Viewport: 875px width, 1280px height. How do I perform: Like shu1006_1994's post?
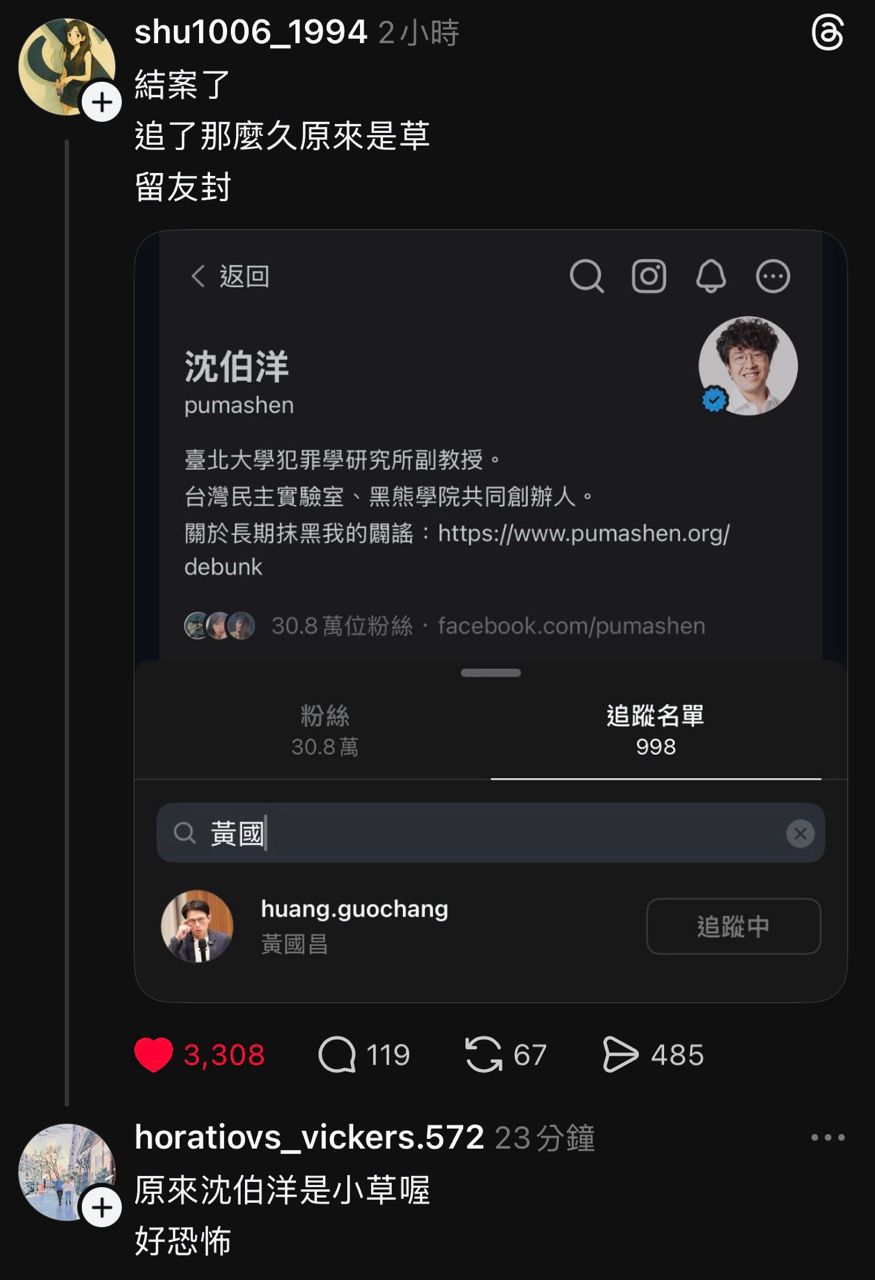(x=154, y=1055)
